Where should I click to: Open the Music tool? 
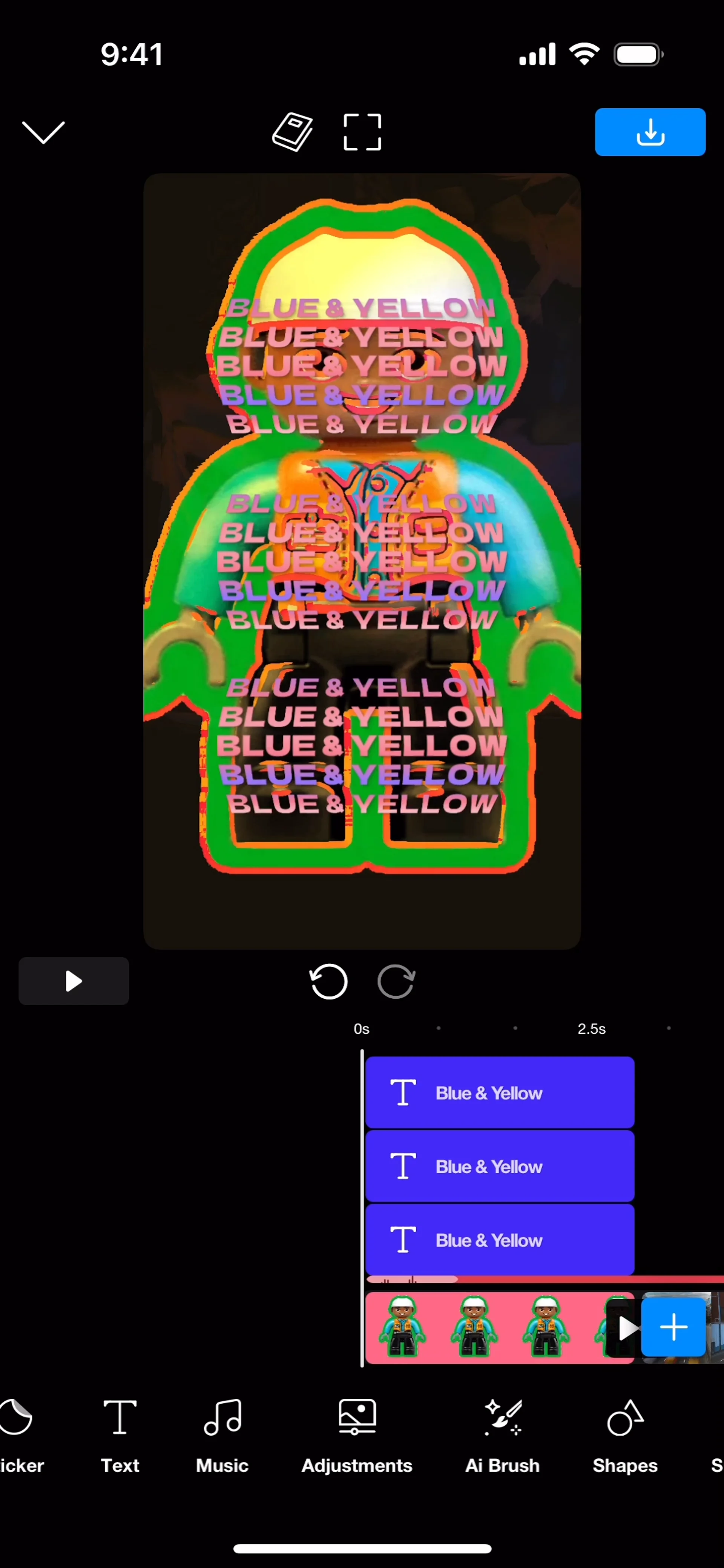point(222,1435)
